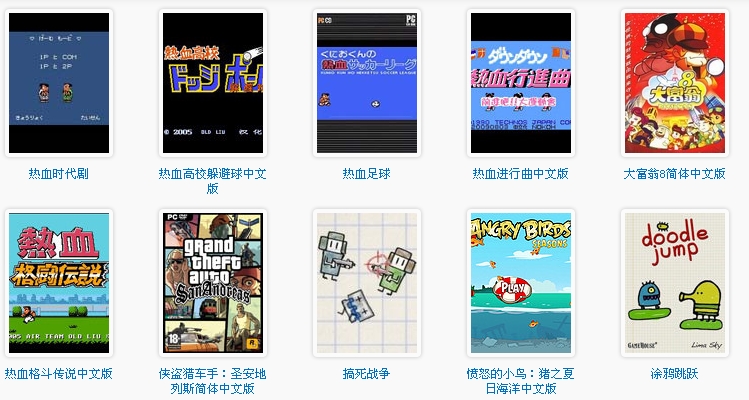Open the 大富翁8简体中文版 link
The image size is (749, 400).
(x=674, y=173)
